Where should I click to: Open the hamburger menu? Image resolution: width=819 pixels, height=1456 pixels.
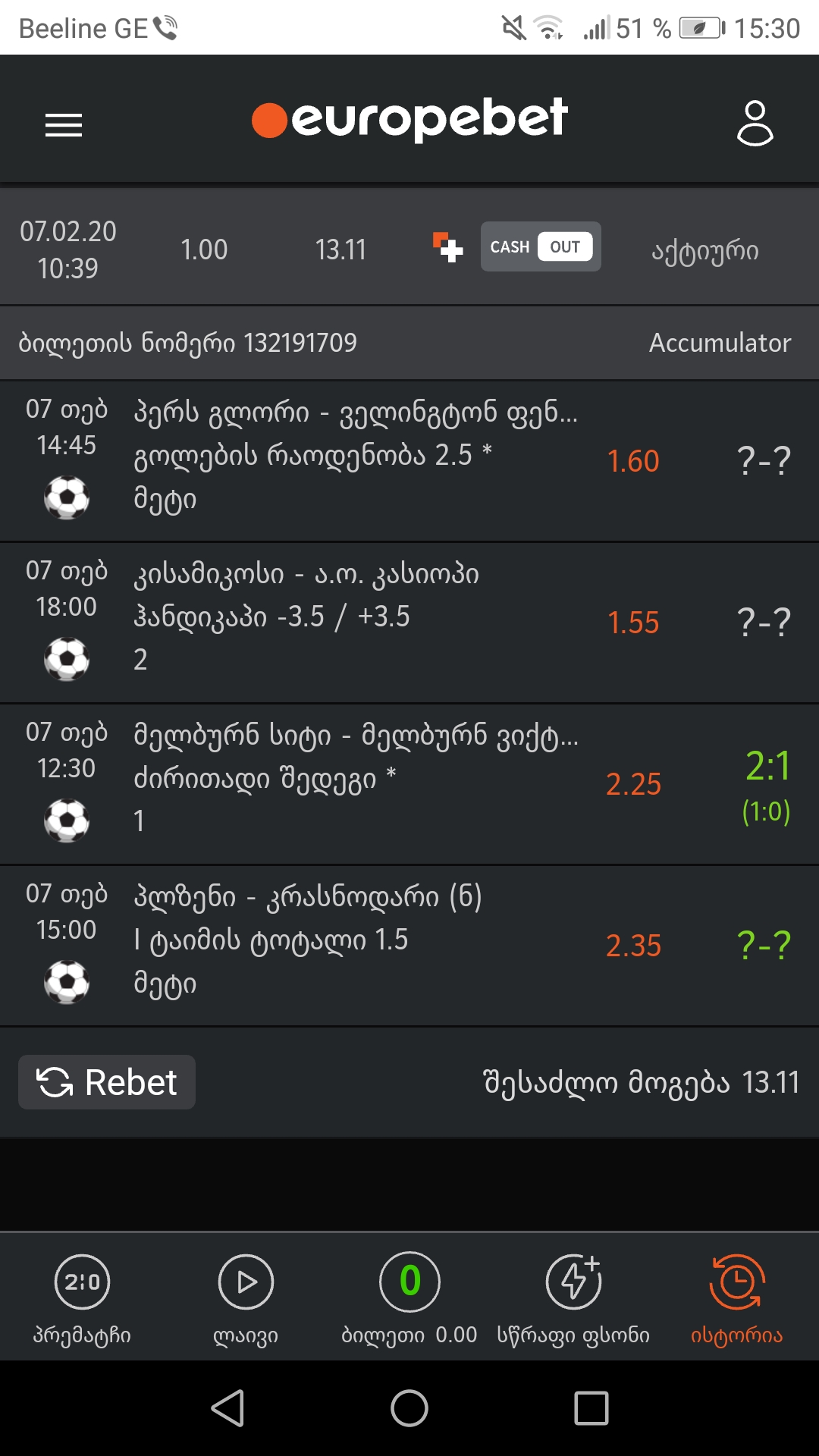click(x=64, y=125)
